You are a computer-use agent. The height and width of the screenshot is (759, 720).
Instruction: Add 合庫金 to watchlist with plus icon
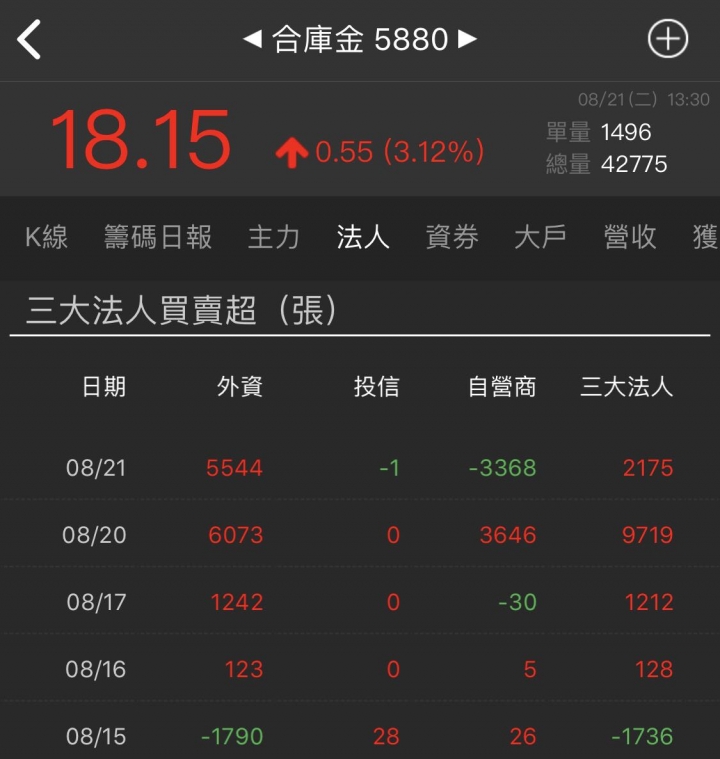click(x=668, y=39)
